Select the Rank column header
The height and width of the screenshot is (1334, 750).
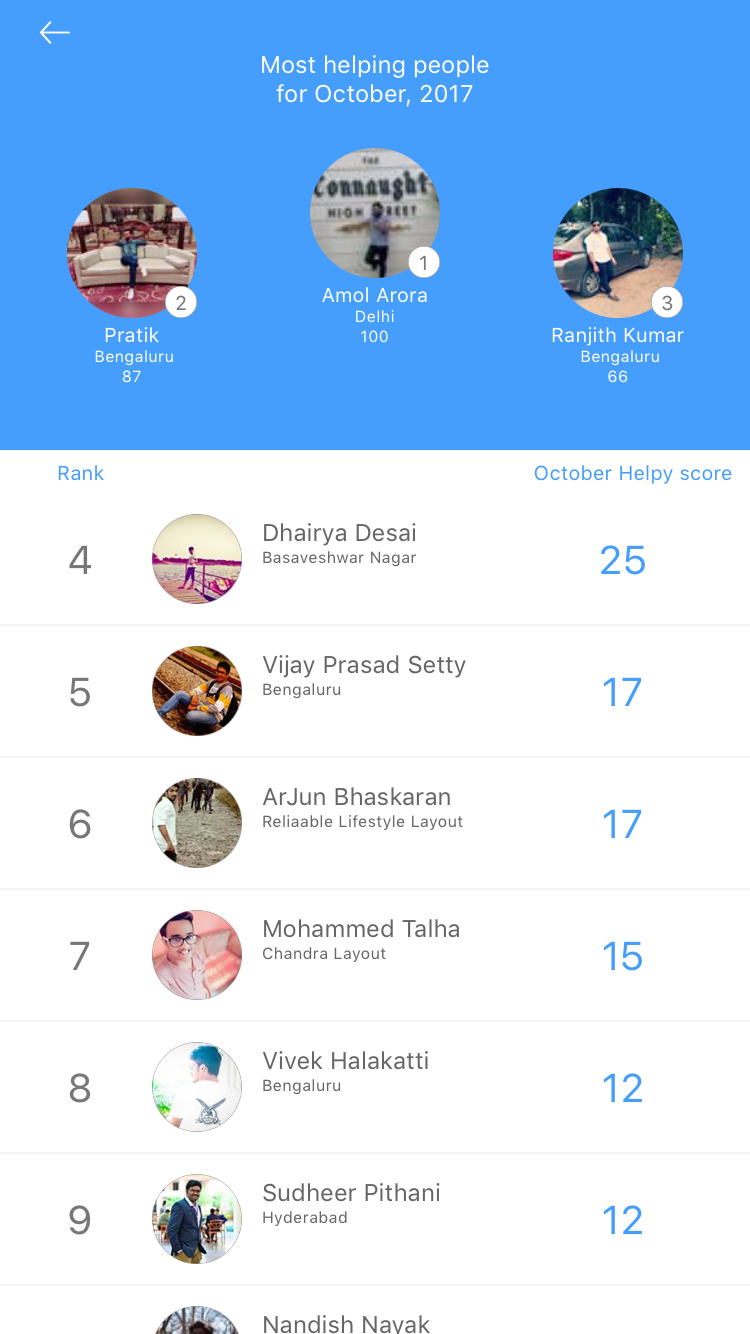(x=80, y=473)
